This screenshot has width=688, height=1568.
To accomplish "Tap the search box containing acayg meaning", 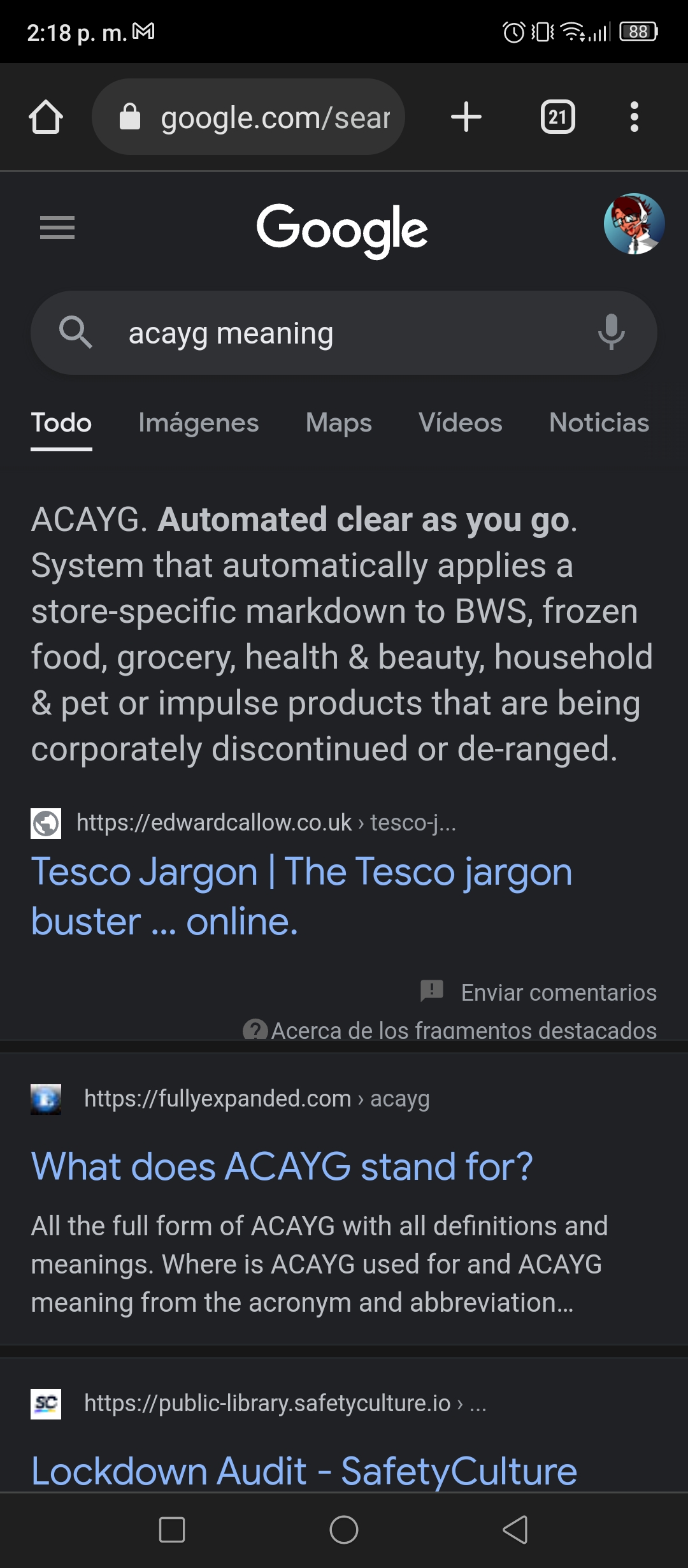I will pyautogui.click(x=344, y=333).
